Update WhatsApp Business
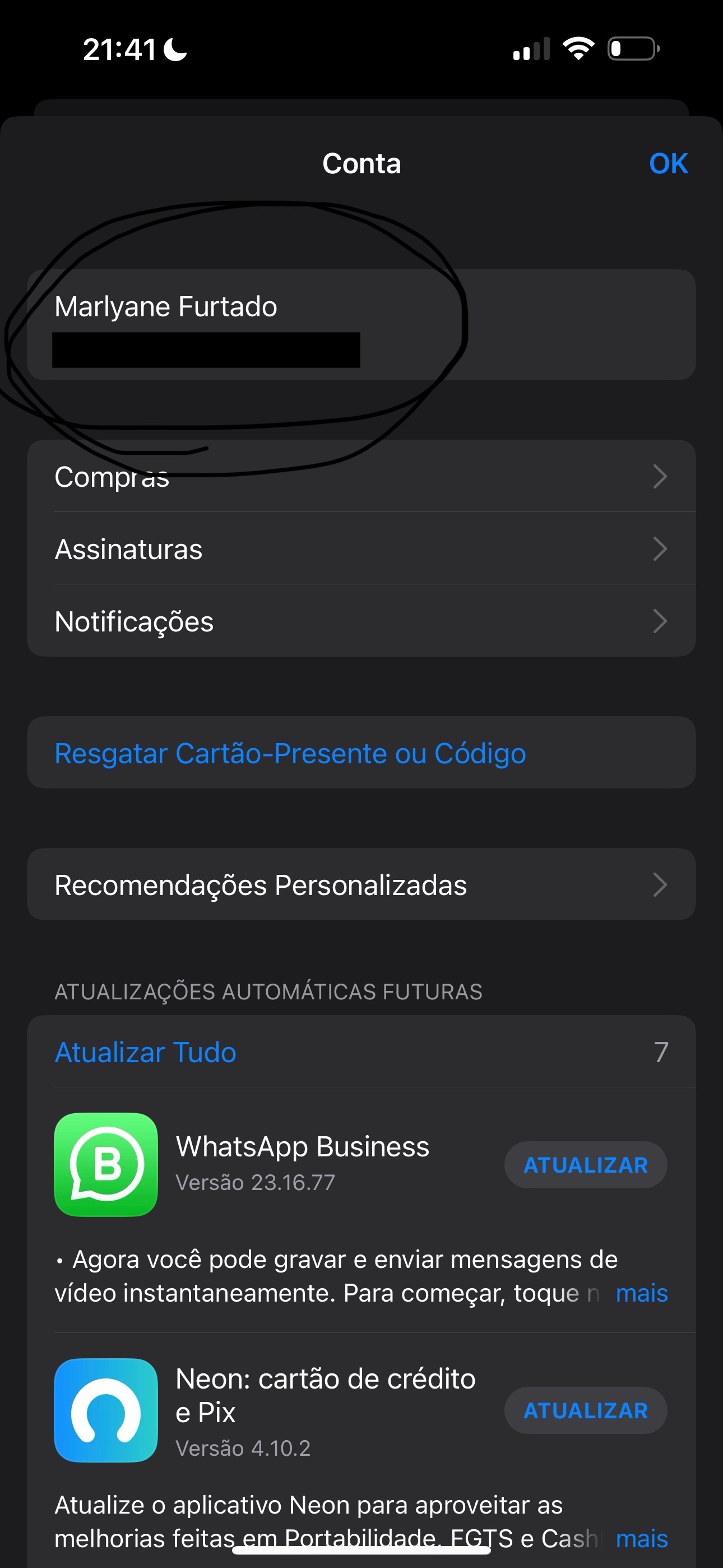 (586, 1165)
